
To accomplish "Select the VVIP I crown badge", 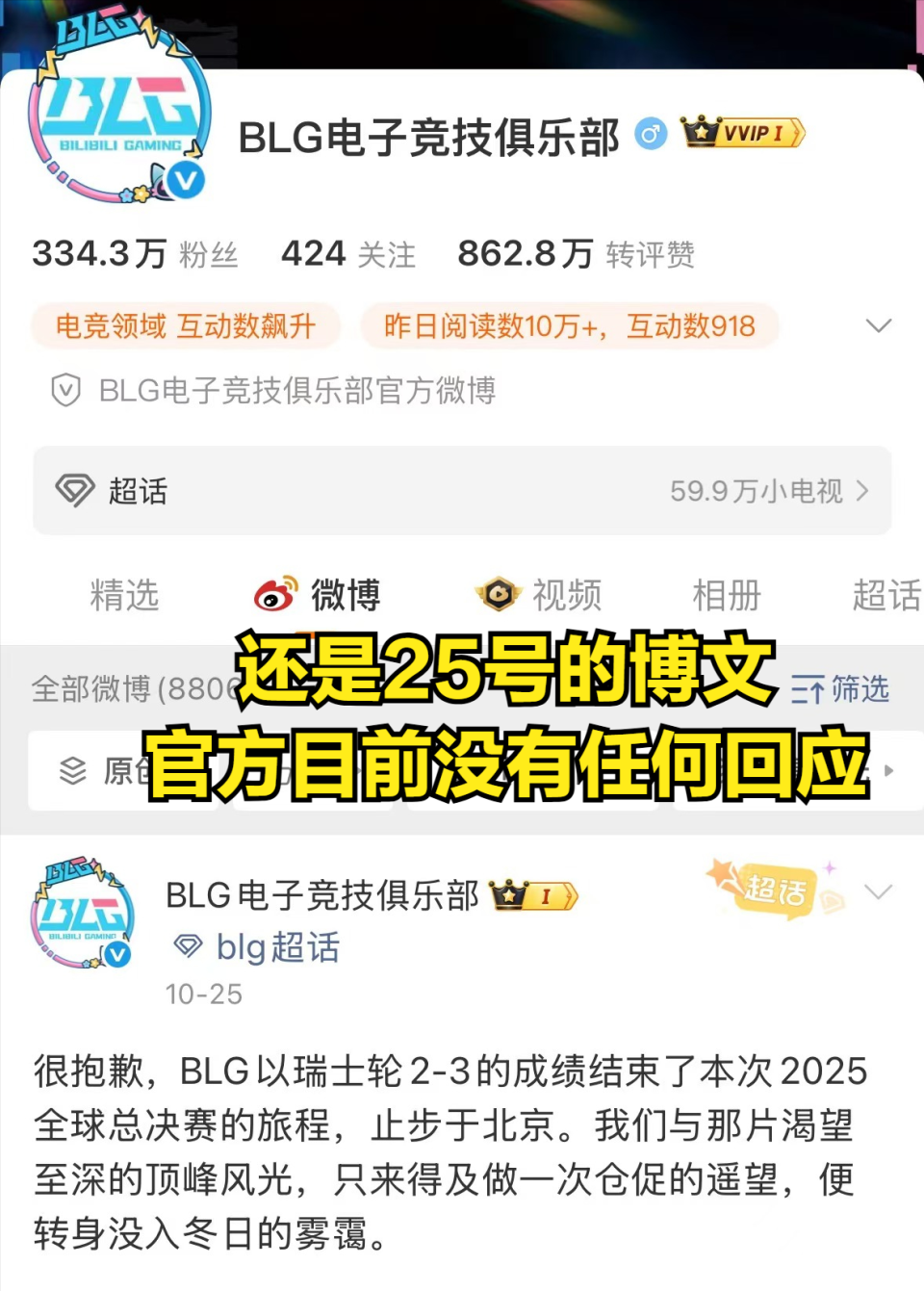I will point(739,132).
